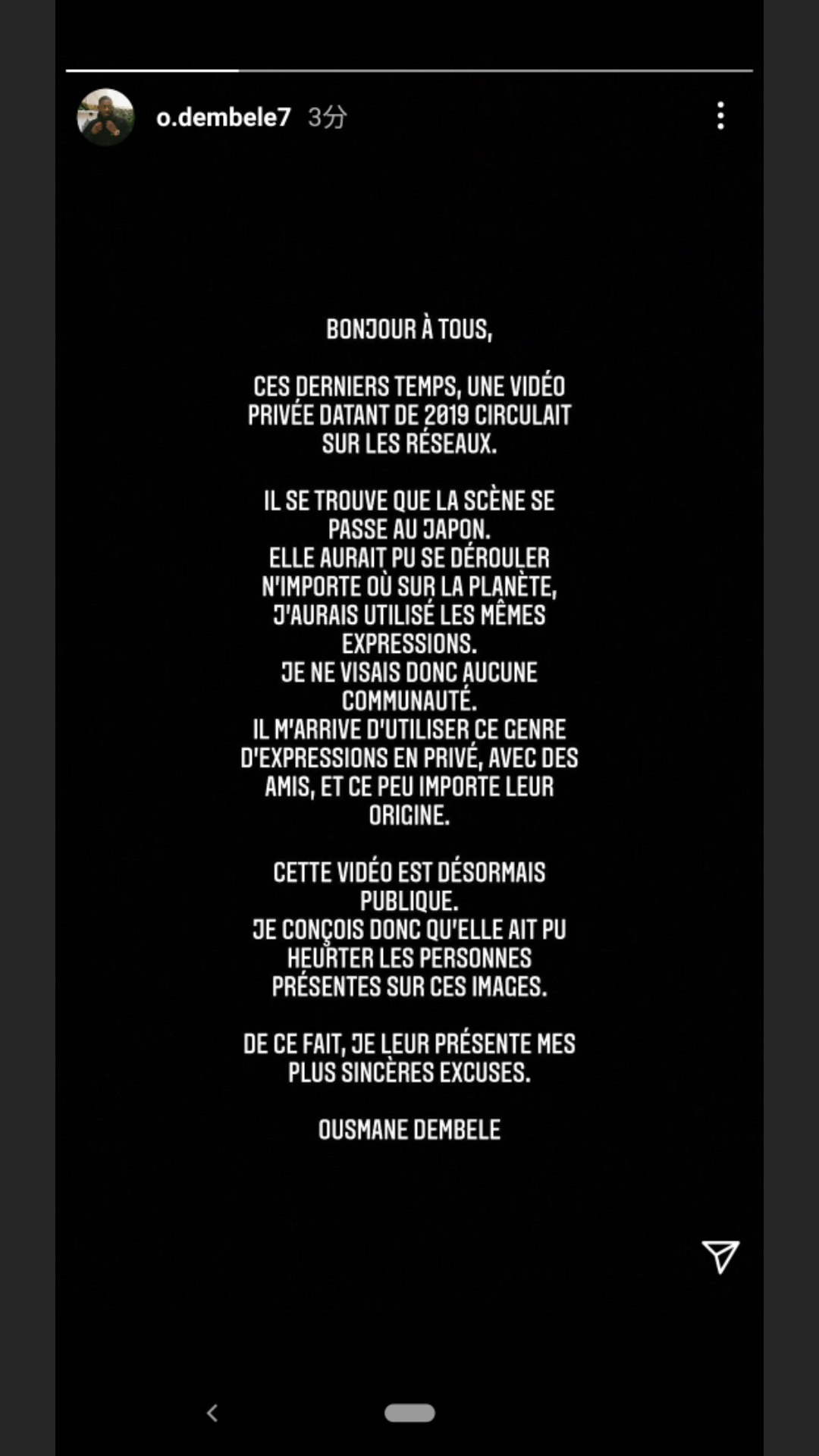Share this story via the send icon
Viewport: 819px width, 1456px height.
[x=720, y=1257]
